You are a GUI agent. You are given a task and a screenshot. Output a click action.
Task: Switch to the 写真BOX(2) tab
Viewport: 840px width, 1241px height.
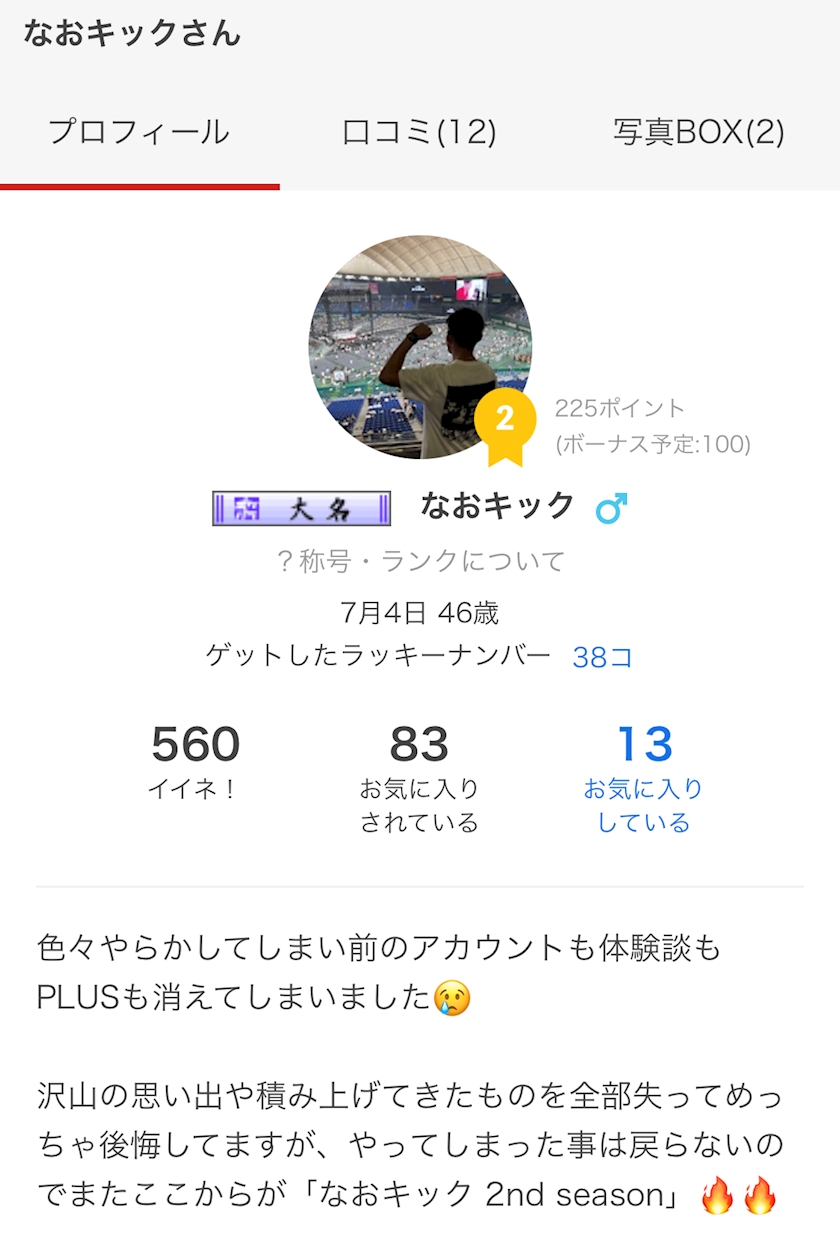coord(698,133)
